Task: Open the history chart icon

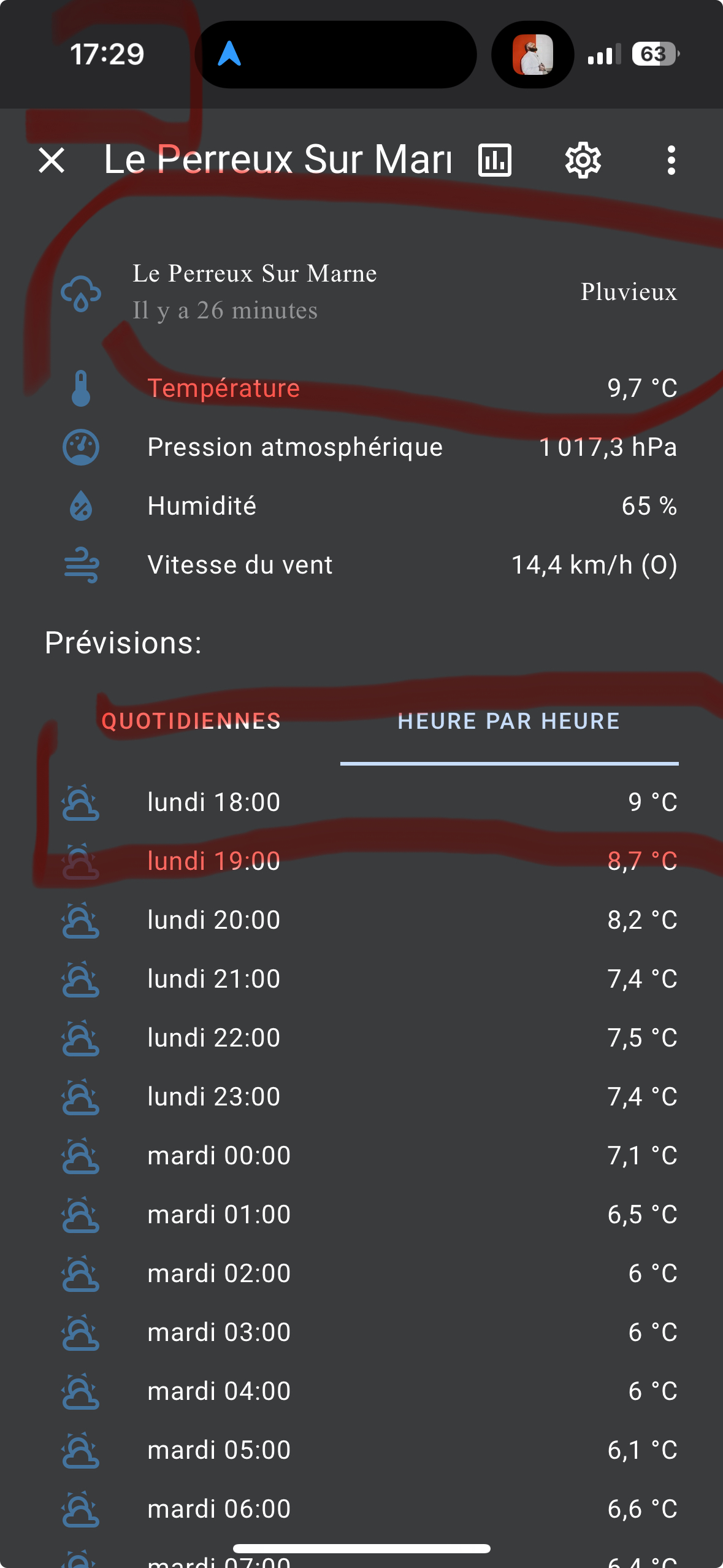Action: pos(495,161)
